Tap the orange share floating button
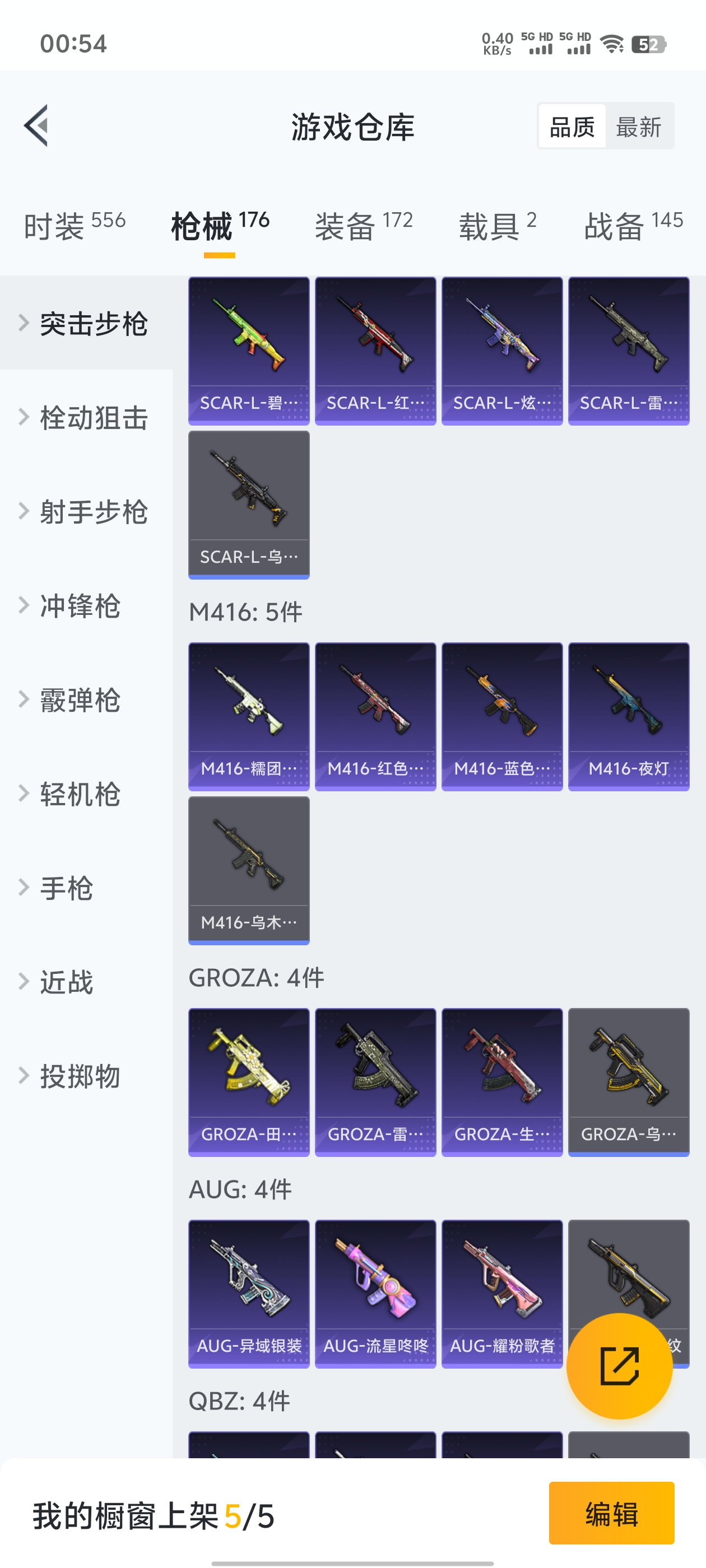This screenshot has height=1568, width=706. click(620, 1366)
